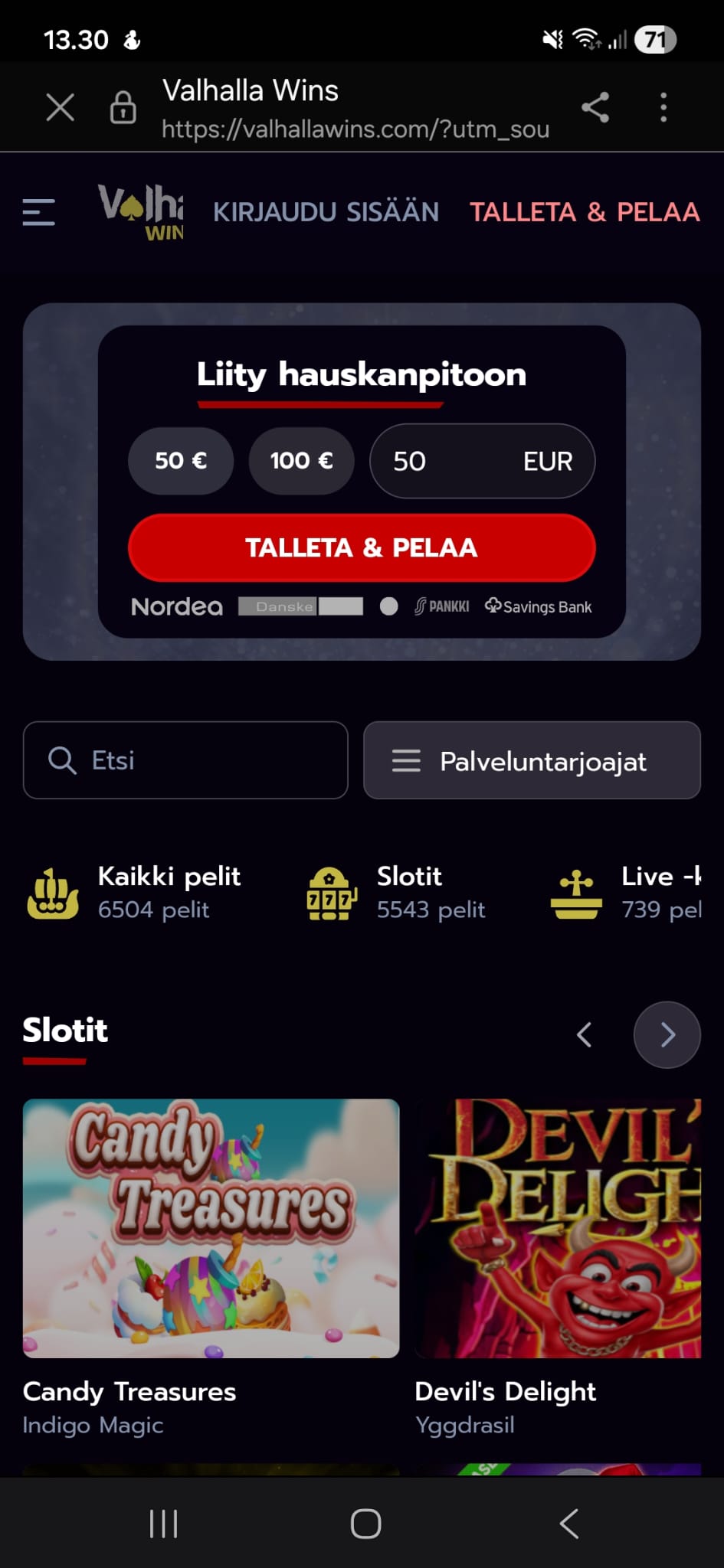This screenshot has height=1568, width=724.
Task: Open the hamburger navigation menu
Action: click(x=38, y=212)
